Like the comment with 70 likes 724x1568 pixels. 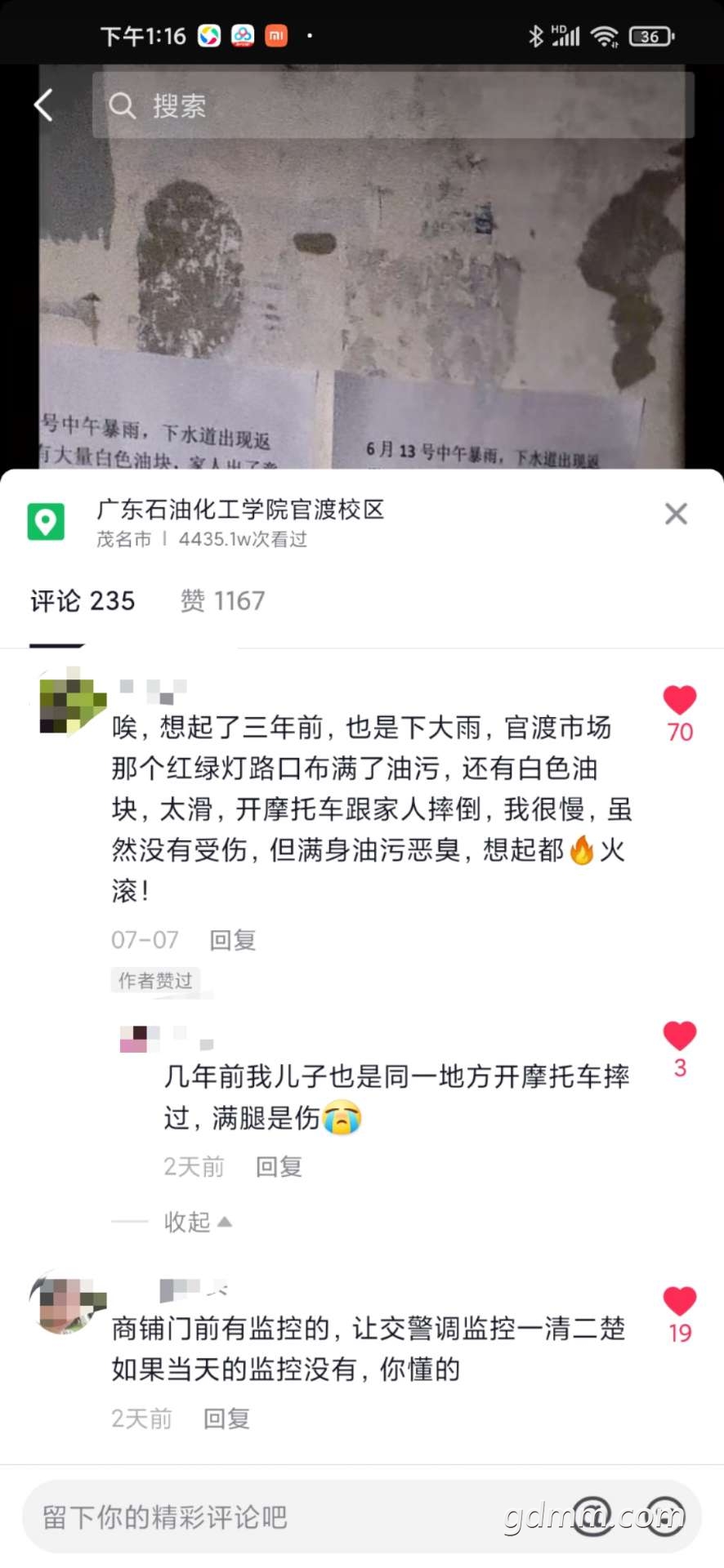pyautogui.click(x=679, y=702)
